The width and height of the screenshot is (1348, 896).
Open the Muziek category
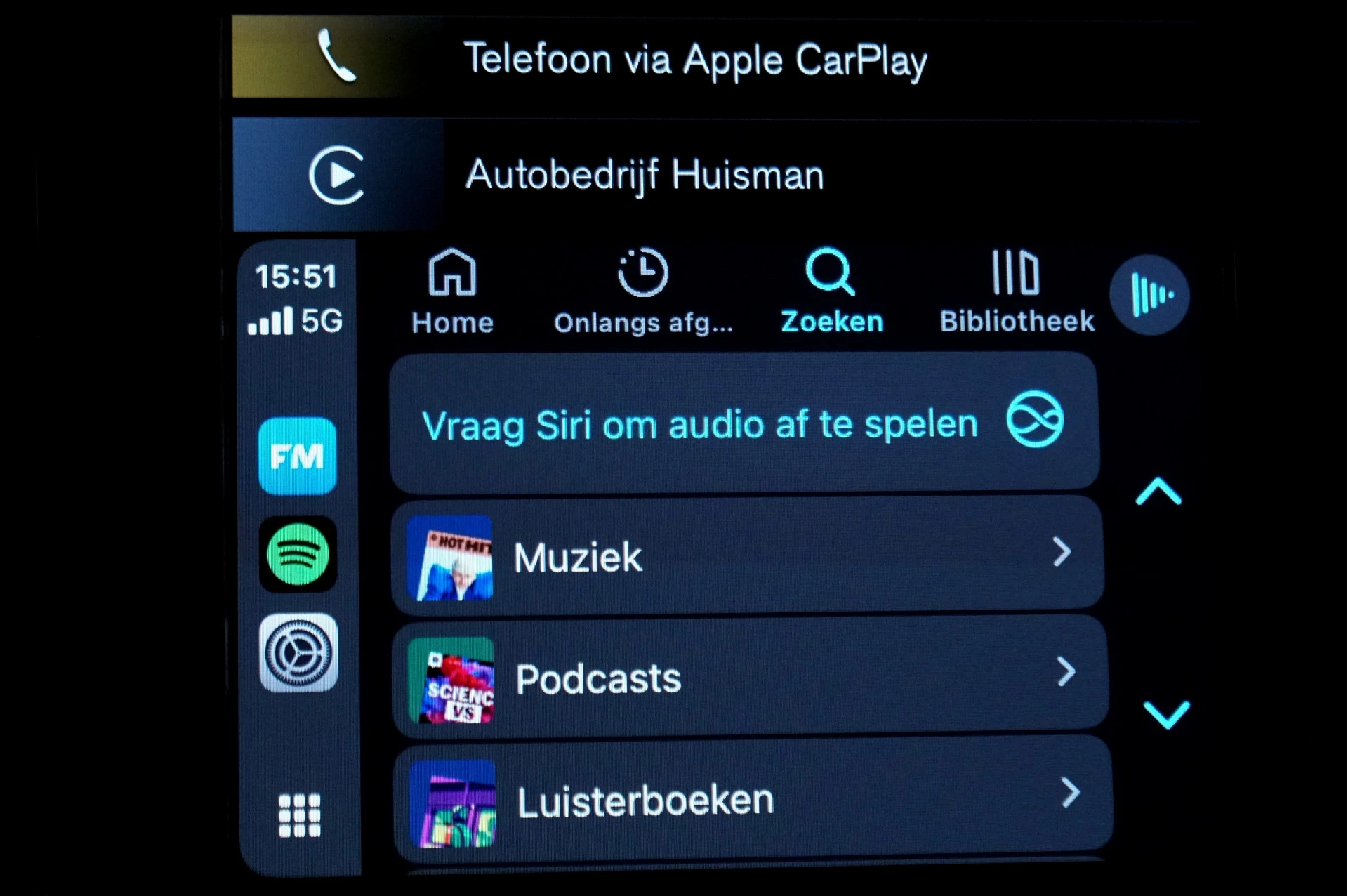click(x=748, y=555)
